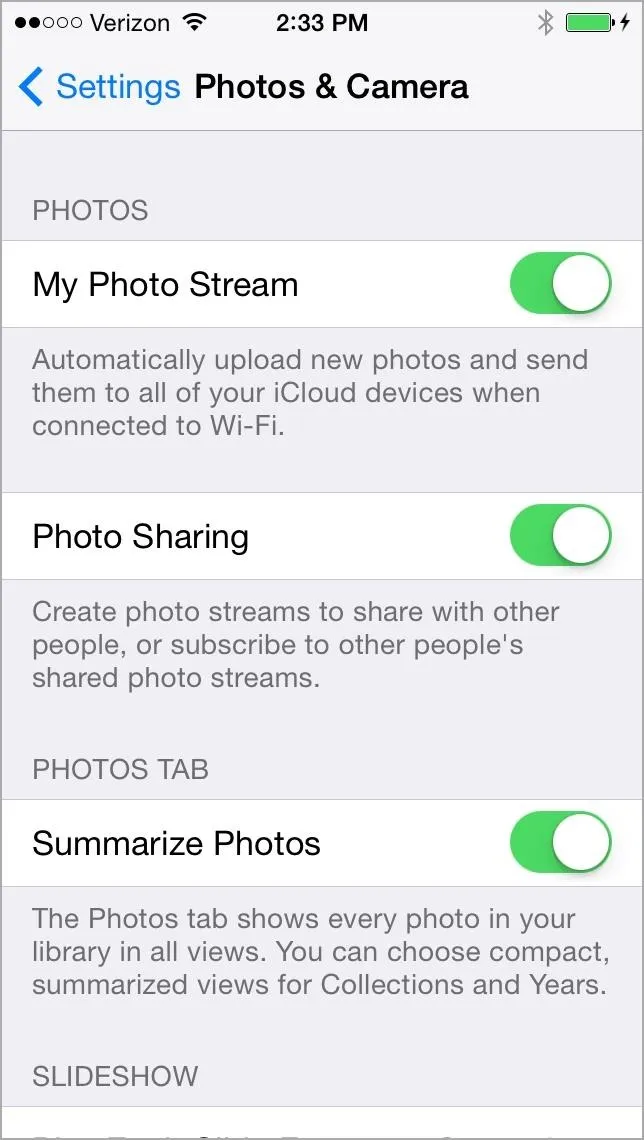The width and height of the screenshot is (644, 1140).
Task: Disable the Photo Sharing switch
Action: 560,536
